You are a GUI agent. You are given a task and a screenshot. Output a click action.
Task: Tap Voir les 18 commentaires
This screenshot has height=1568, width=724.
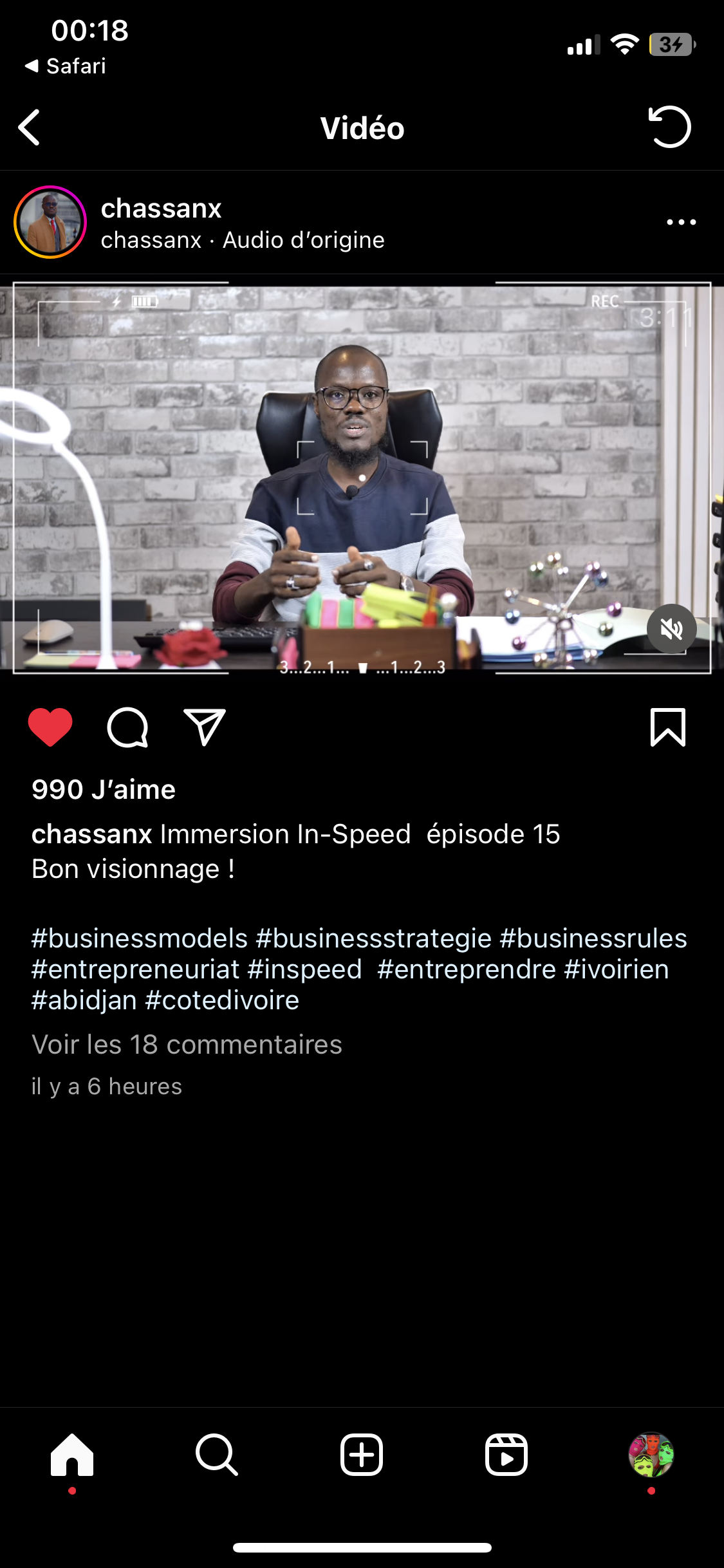pyautogui.click(x=187, y=1045)
